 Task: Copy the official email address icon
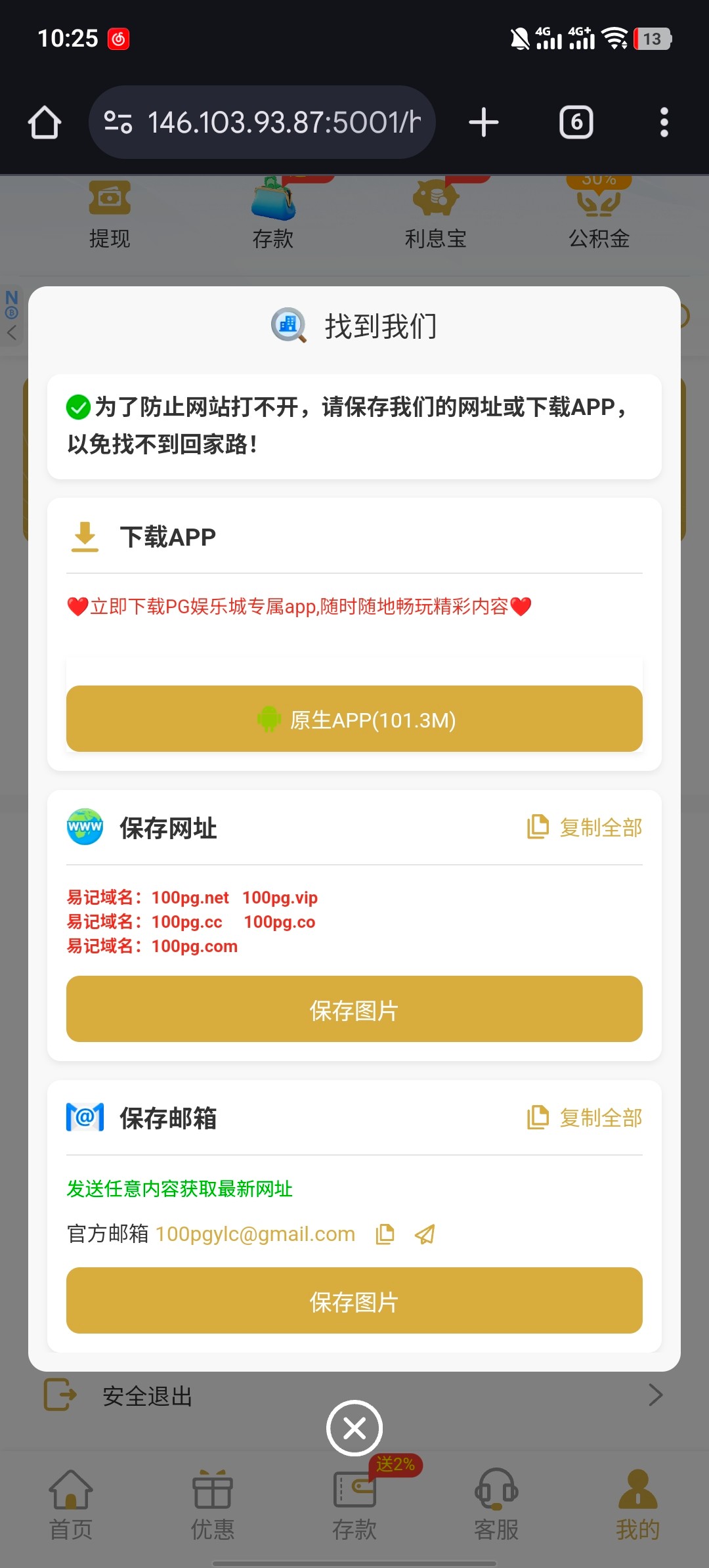[x=385, y=1234]
